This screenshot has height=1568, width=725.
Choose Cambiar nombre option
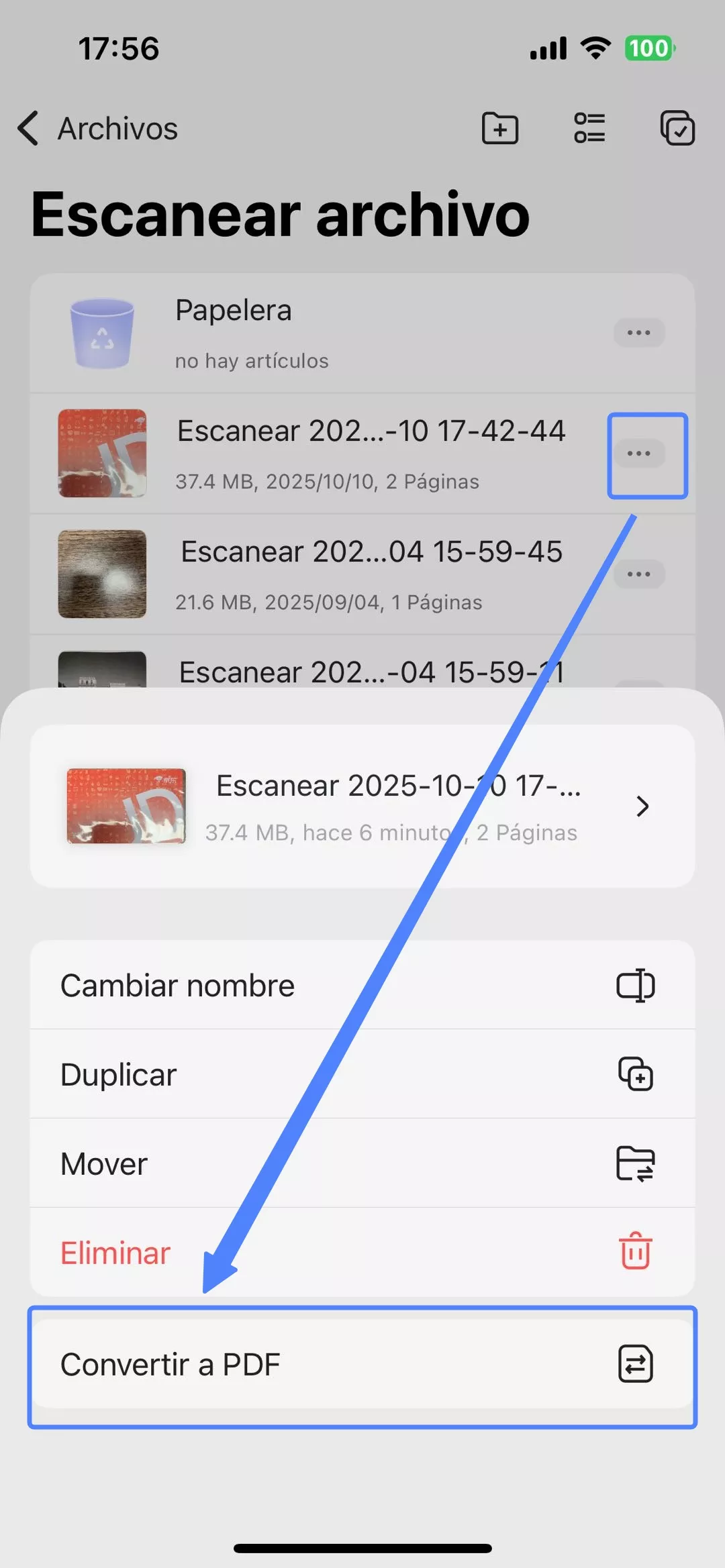tap(177, 984)
